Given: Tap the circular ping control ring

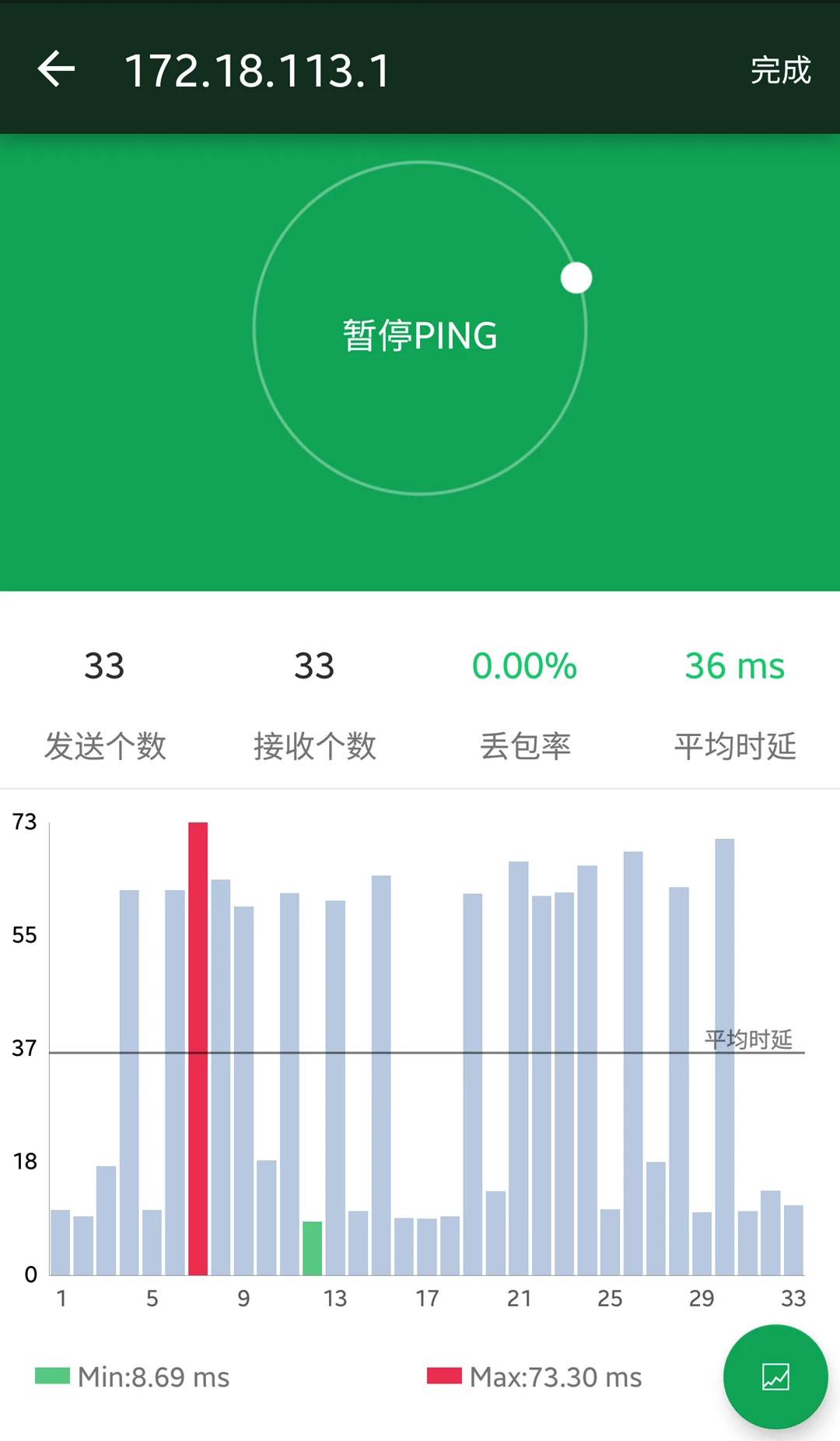Looking at the screenshot, I should pyautogui.click(x=419, y=330).
